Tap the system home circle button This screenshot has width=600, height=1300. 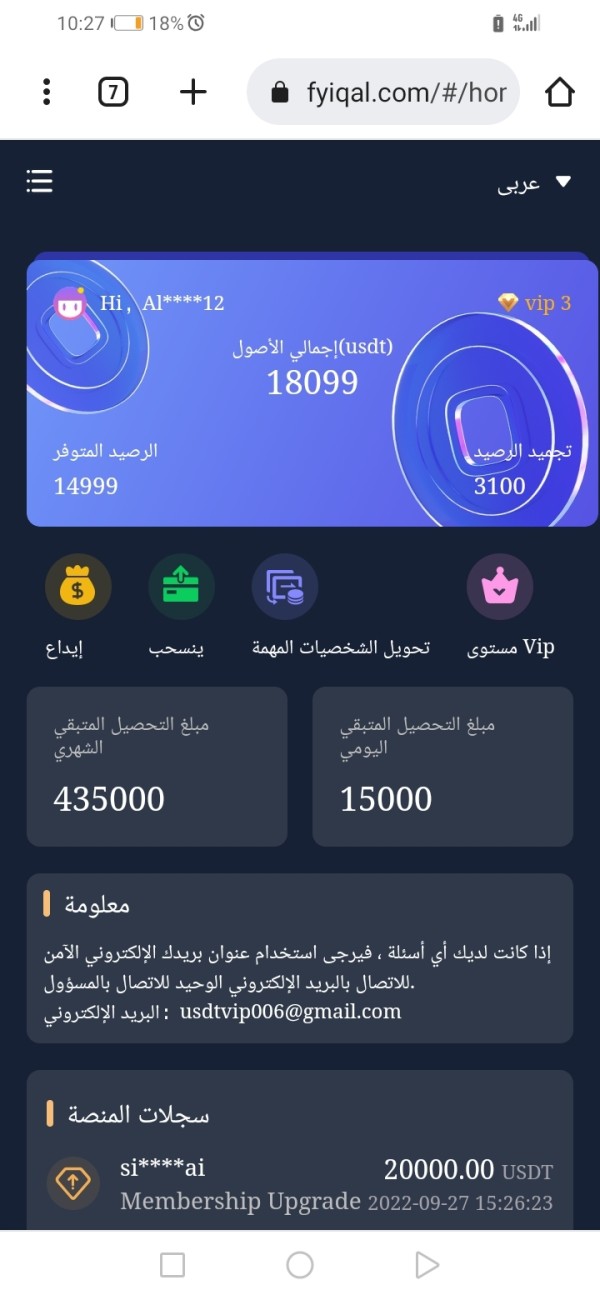point(300,1265)
